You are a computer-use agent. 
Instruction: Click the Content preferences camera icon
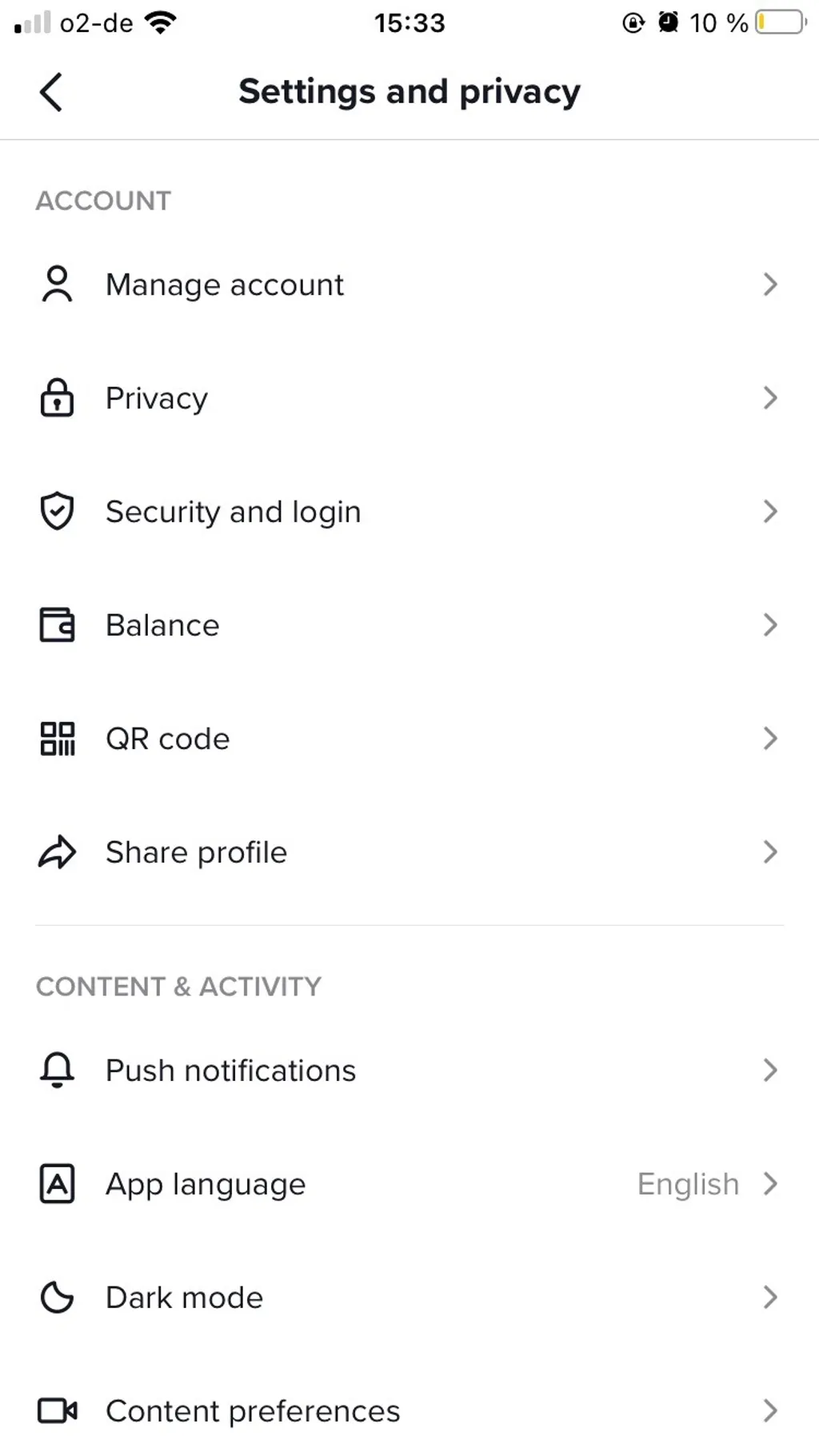tap(57, 1410)
